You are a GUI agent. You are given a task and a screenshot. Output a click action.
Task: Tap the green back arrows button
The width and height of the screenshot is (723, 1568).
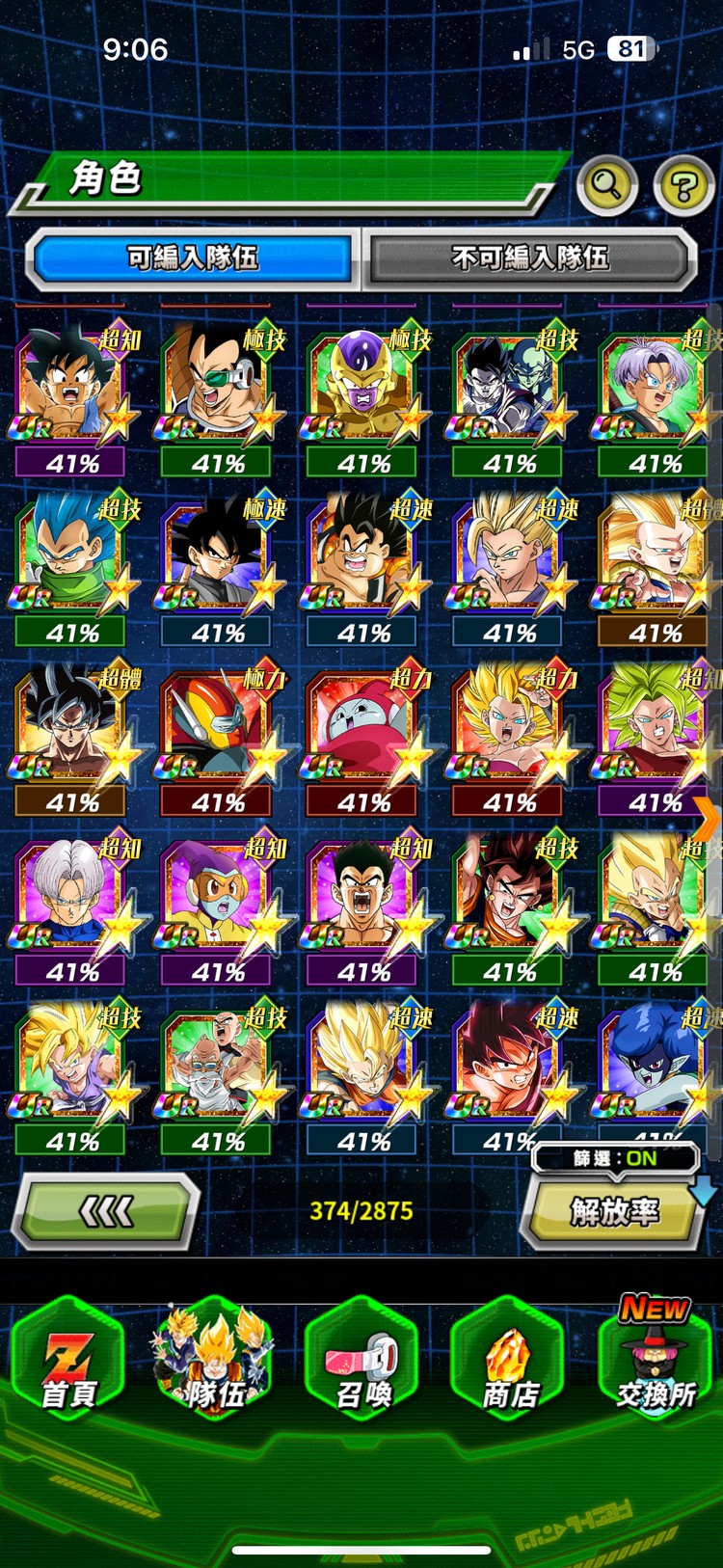[106, 1211]
